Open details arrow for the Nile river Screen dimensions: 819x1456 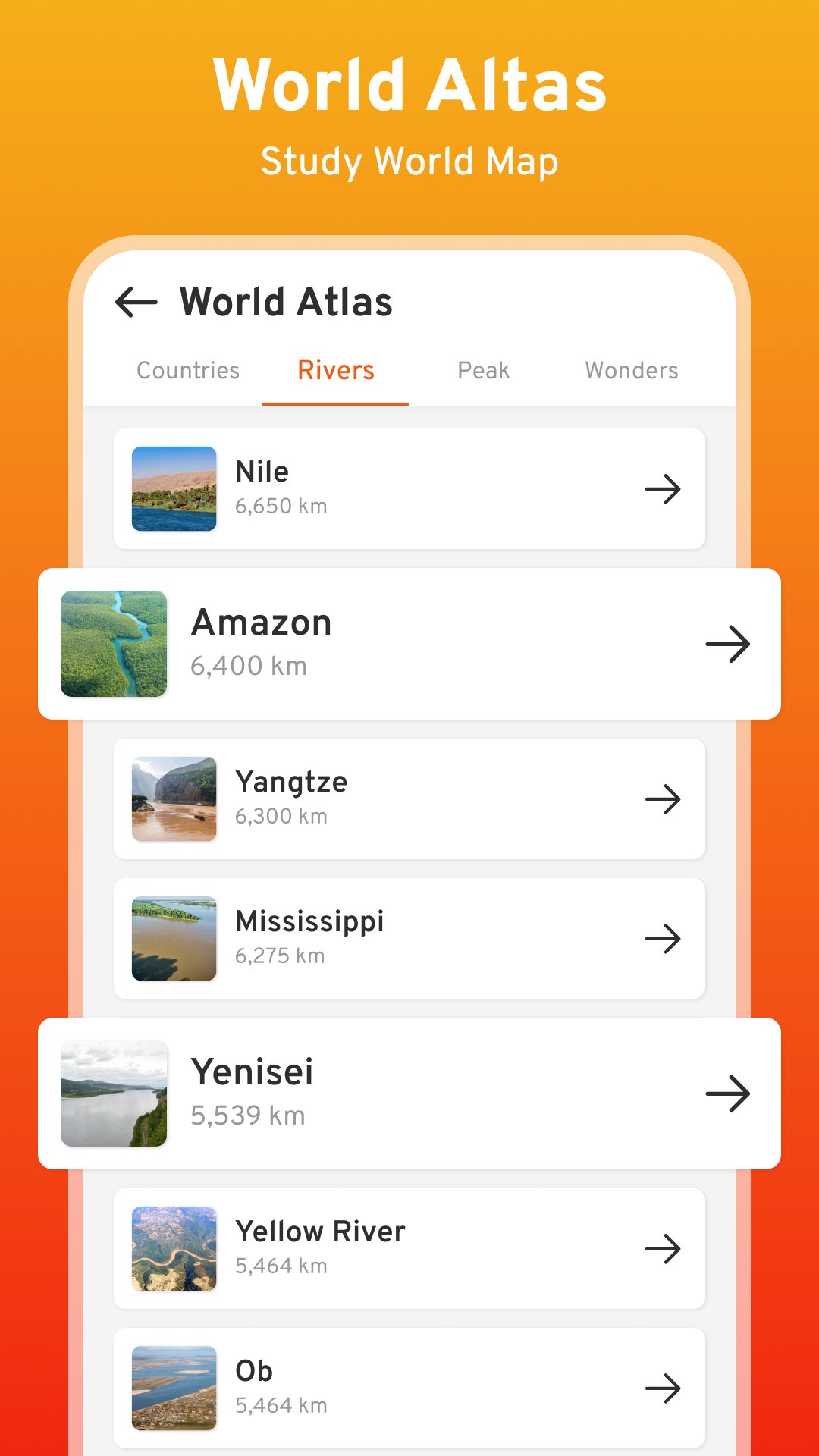pyautogui.click(x=664, y=489)
